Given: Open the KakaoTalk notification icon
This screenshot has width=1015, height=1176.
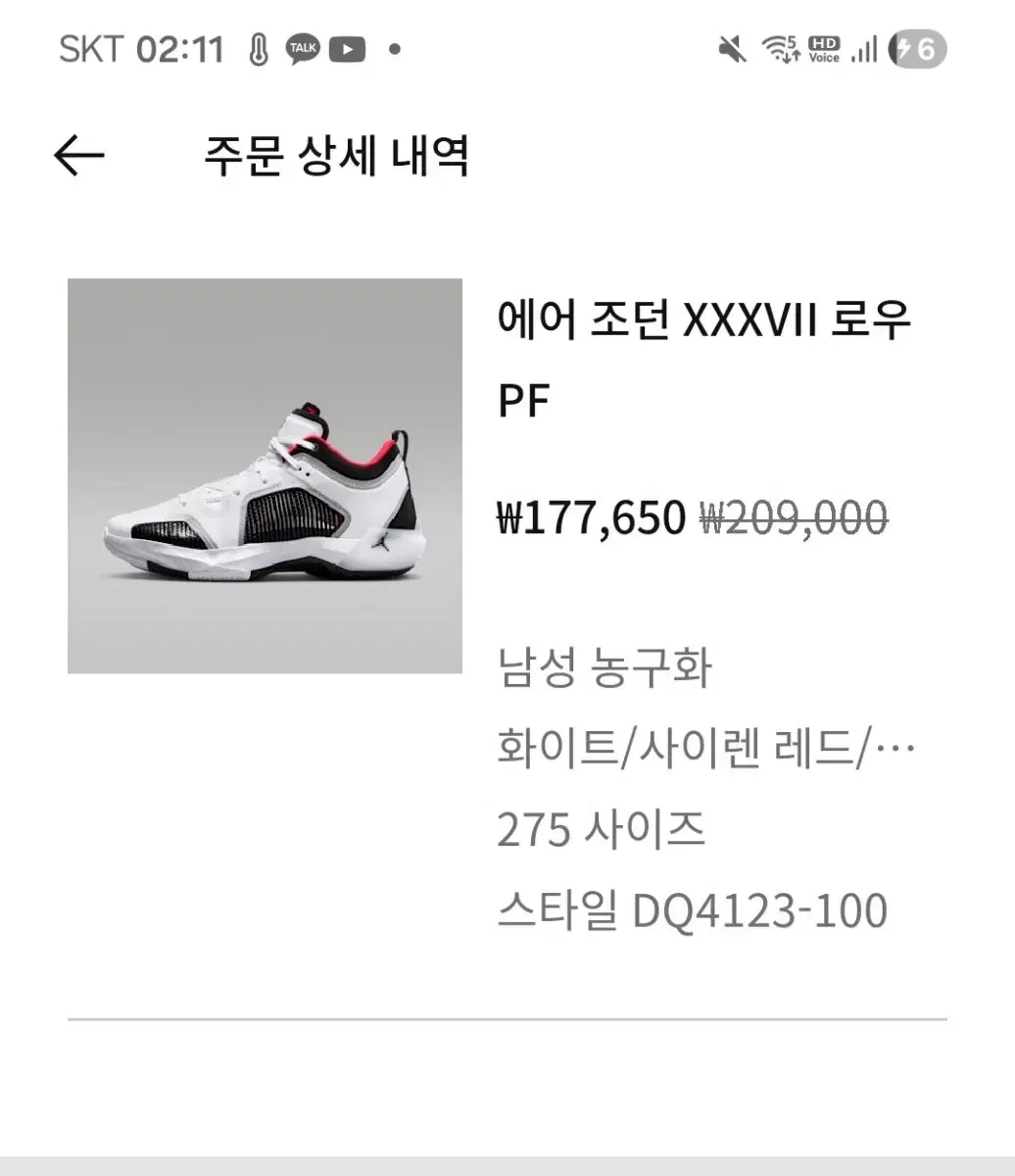Looking at the screenshot, I should pyautogui.click(x=302, y=47).
